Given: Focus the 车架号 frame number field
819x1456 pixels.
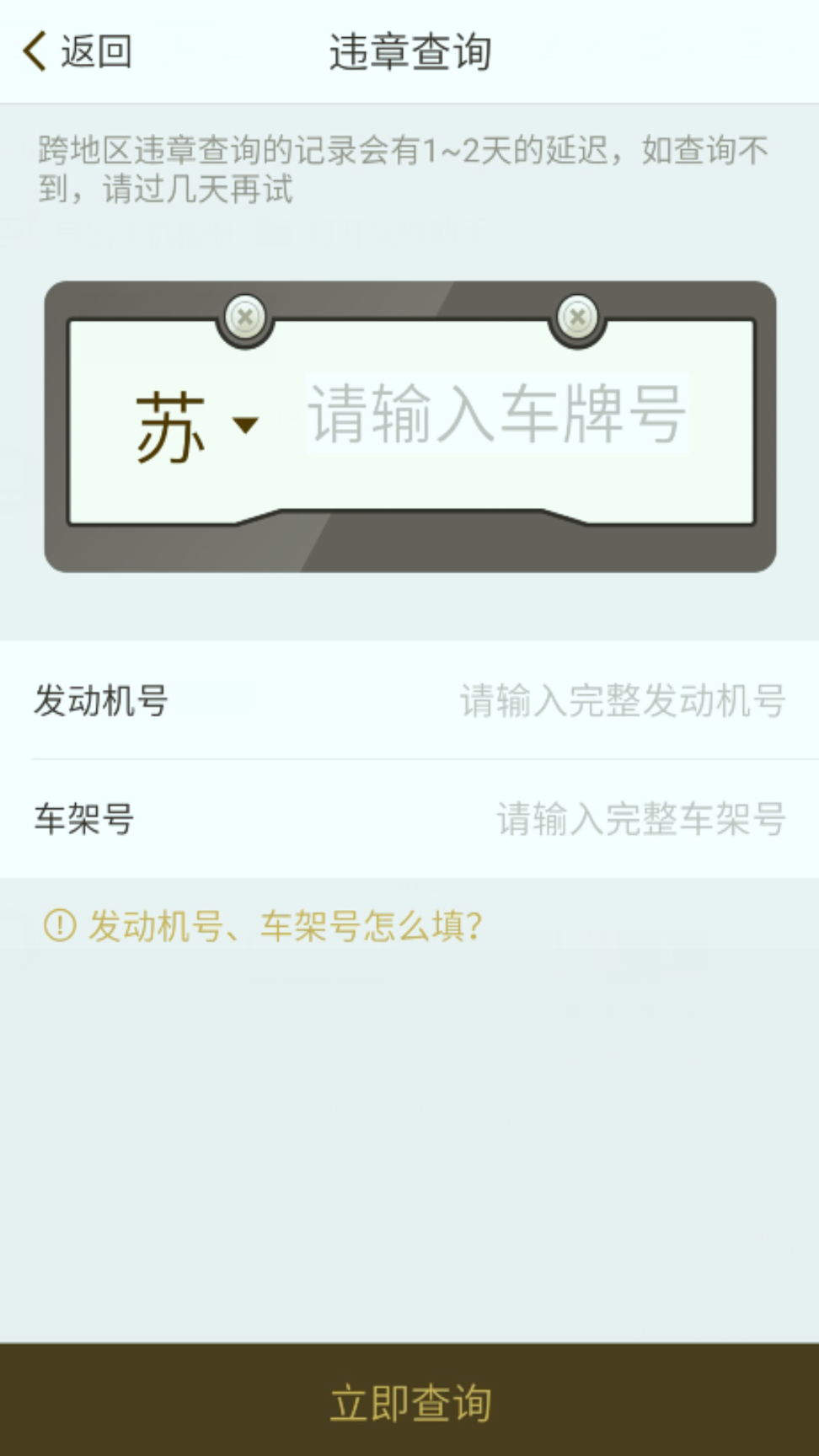Looking at the screenshot, I should (409, 819).
